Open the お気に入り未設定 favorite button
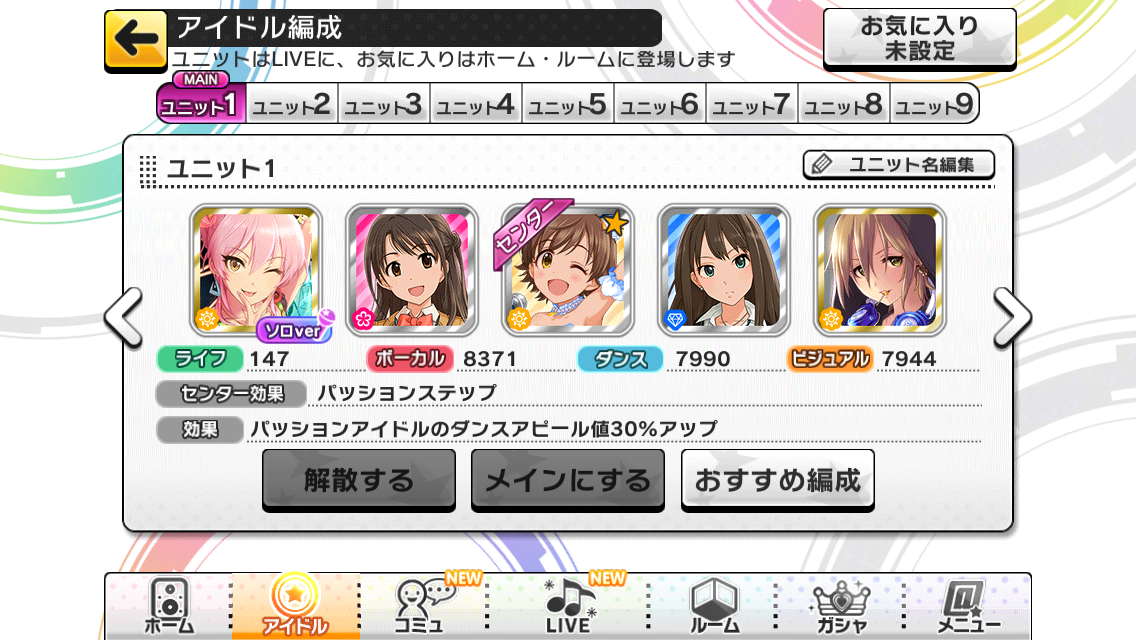 coord(919,38)
